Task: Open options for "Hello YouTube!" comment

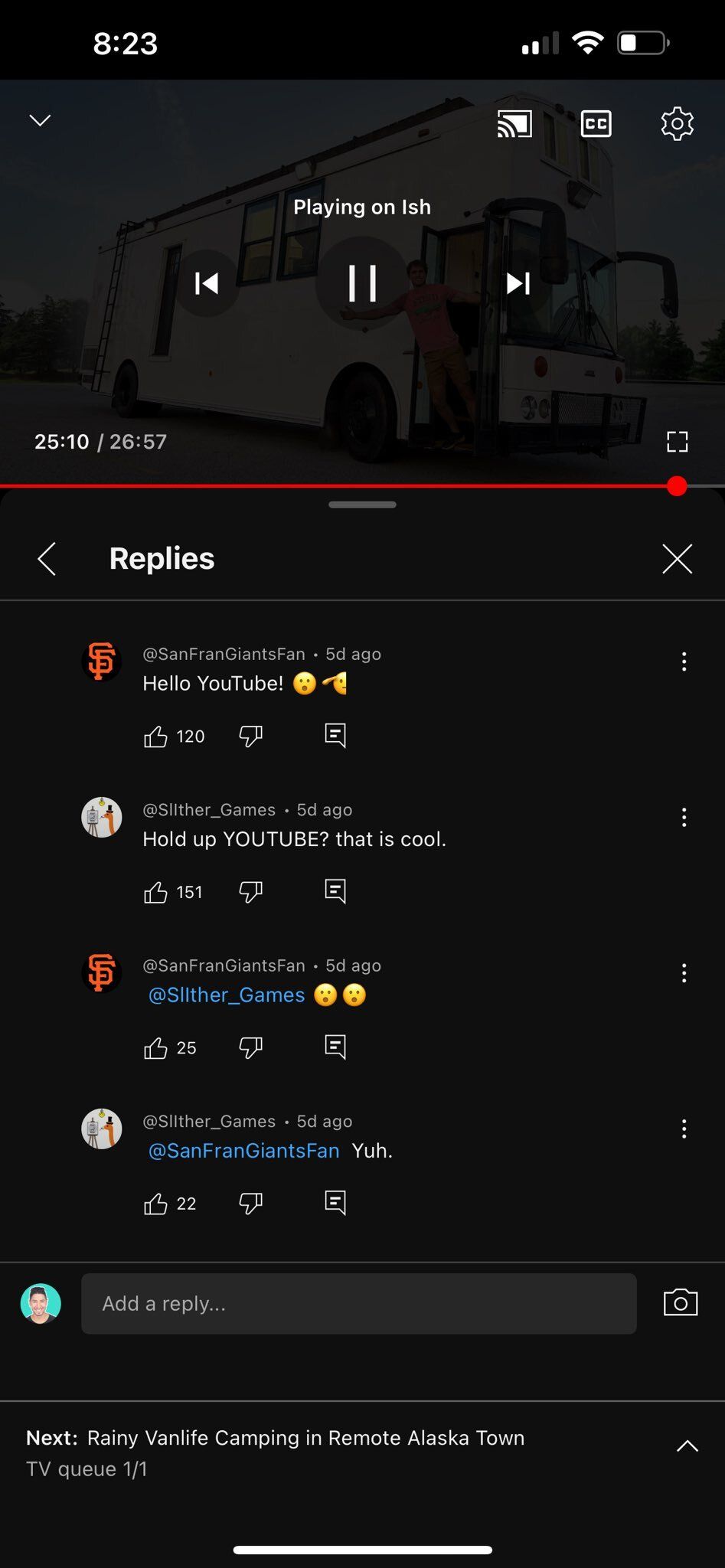Action: pyautogui.click(x=684, y=661)
